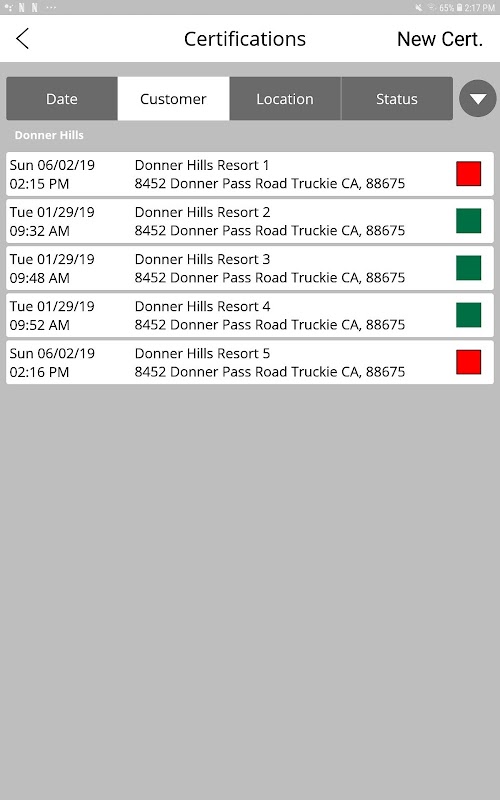Expand the round dropdown arrow button
Screen dimensions: 500x800
[x=478, y=98]
